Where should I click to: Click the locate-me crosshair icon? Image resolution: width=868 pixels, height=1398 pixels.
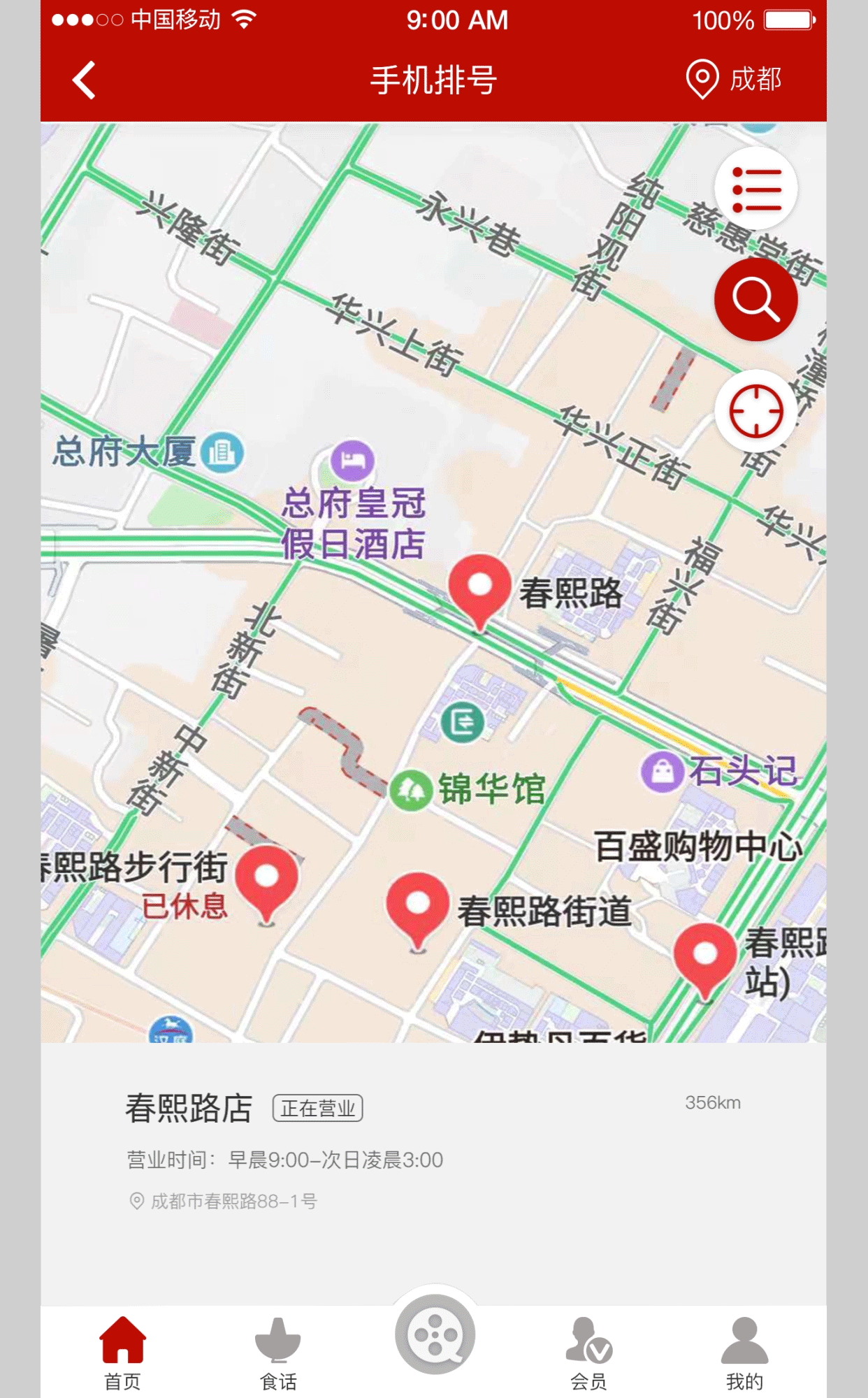point(757,412)
